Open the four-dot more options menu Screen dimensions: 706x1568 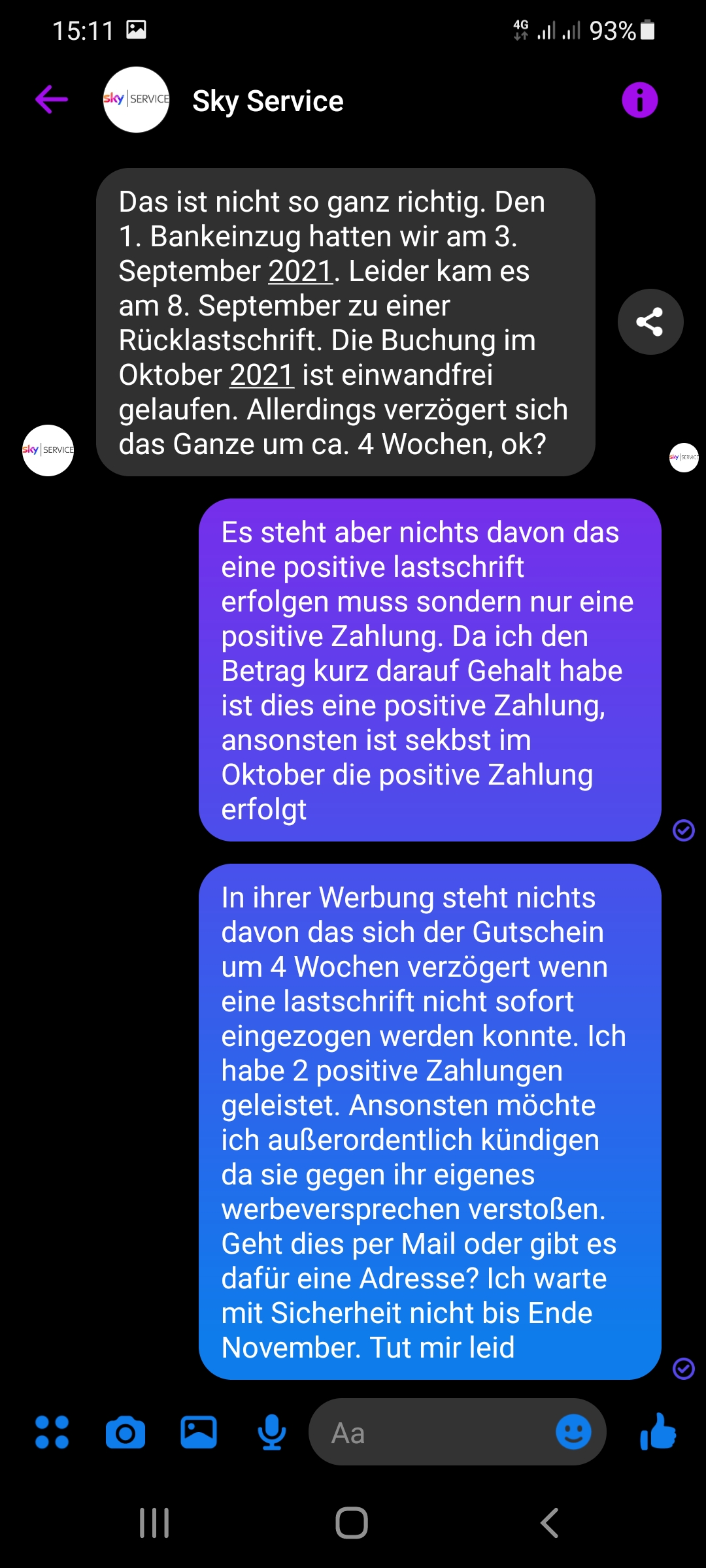[x=52, y=1432]
